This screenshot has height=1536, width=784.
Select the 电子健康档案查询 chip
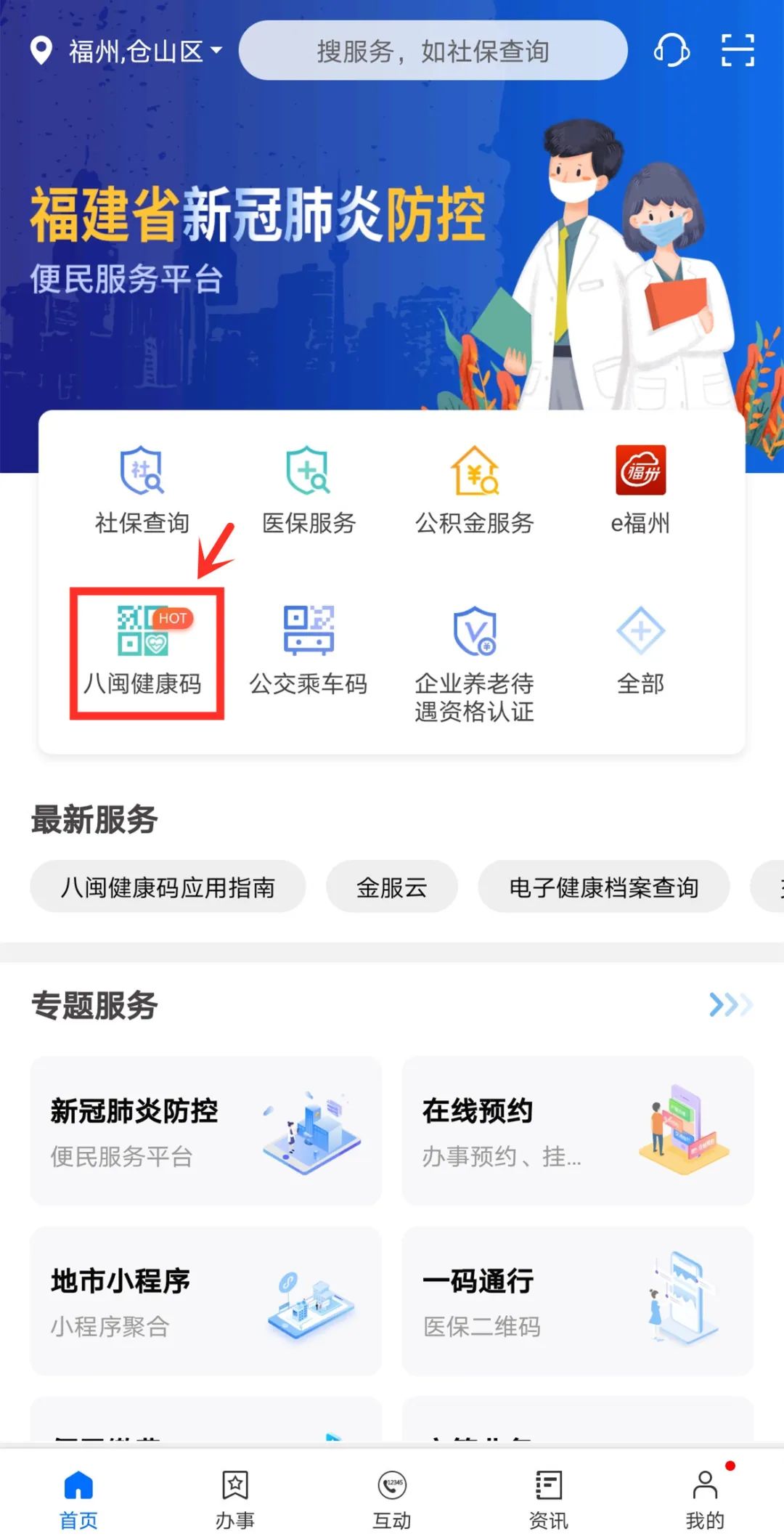603,887
